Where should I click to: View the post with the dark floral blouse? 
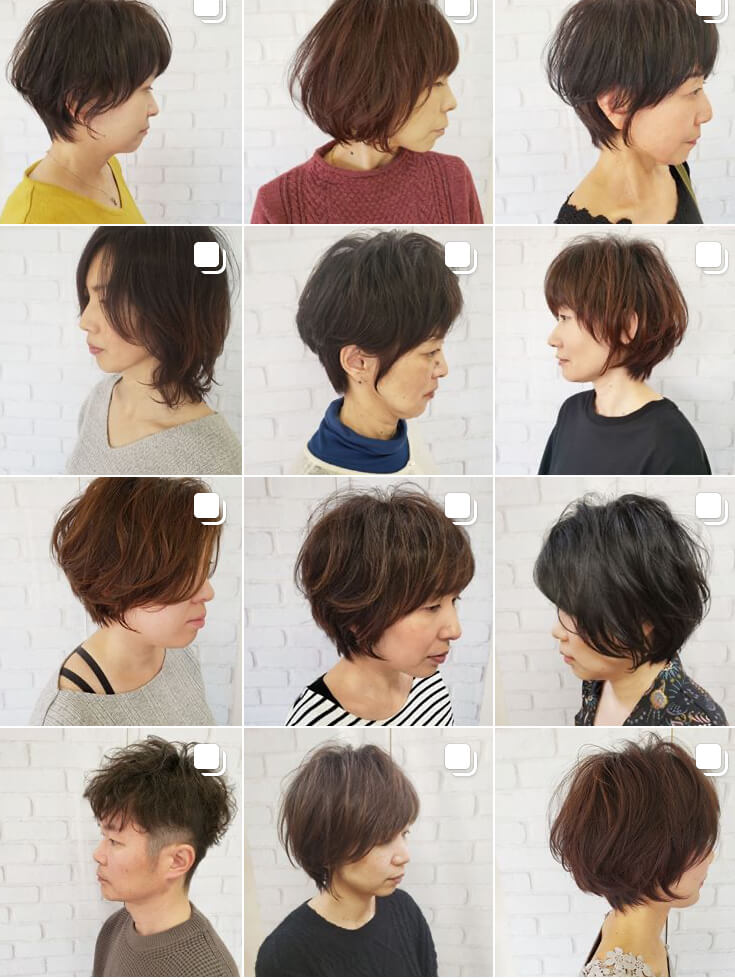(x=615, y=602)
